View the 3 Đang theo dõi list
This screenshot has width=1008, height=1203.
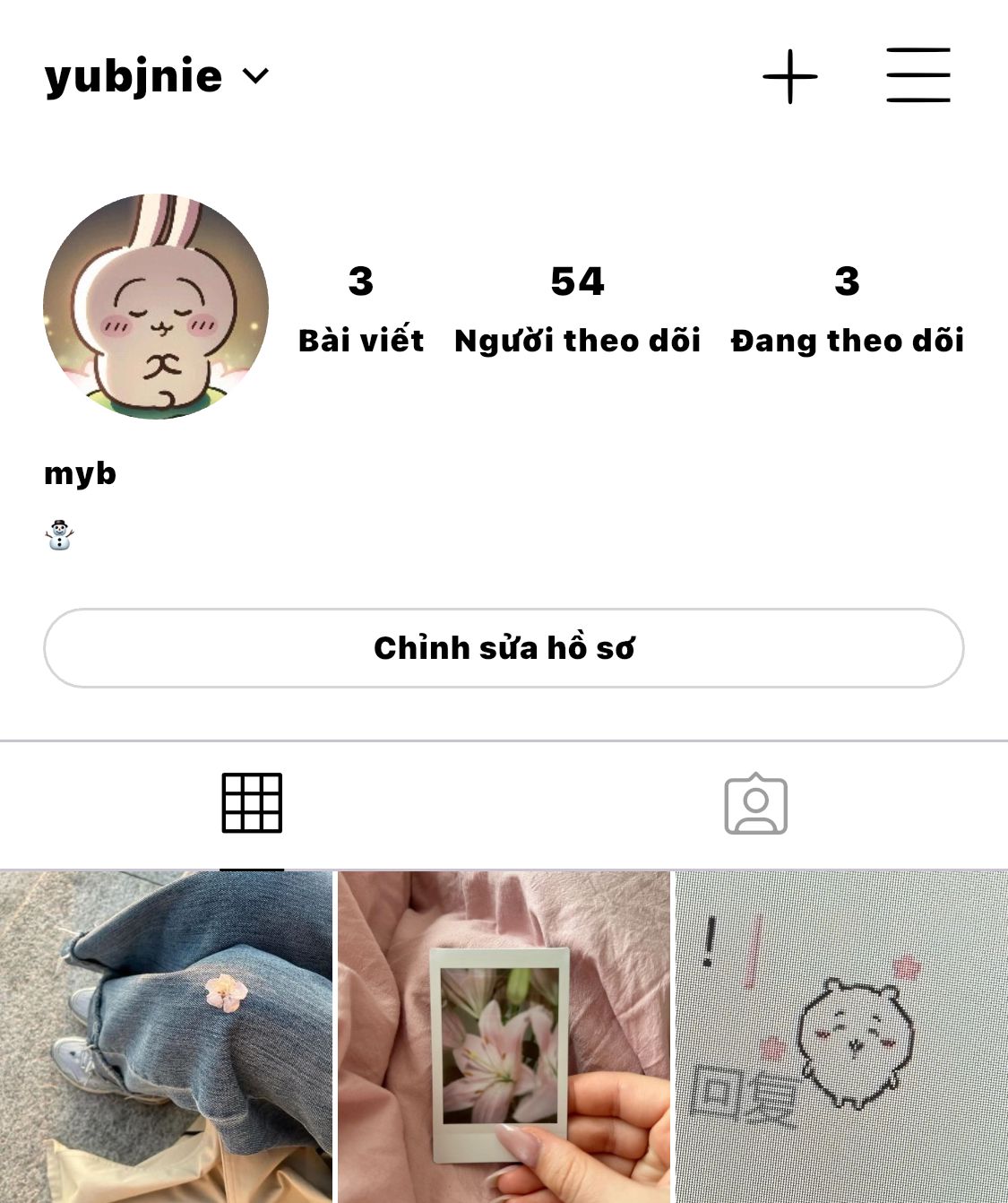[847, 309]
